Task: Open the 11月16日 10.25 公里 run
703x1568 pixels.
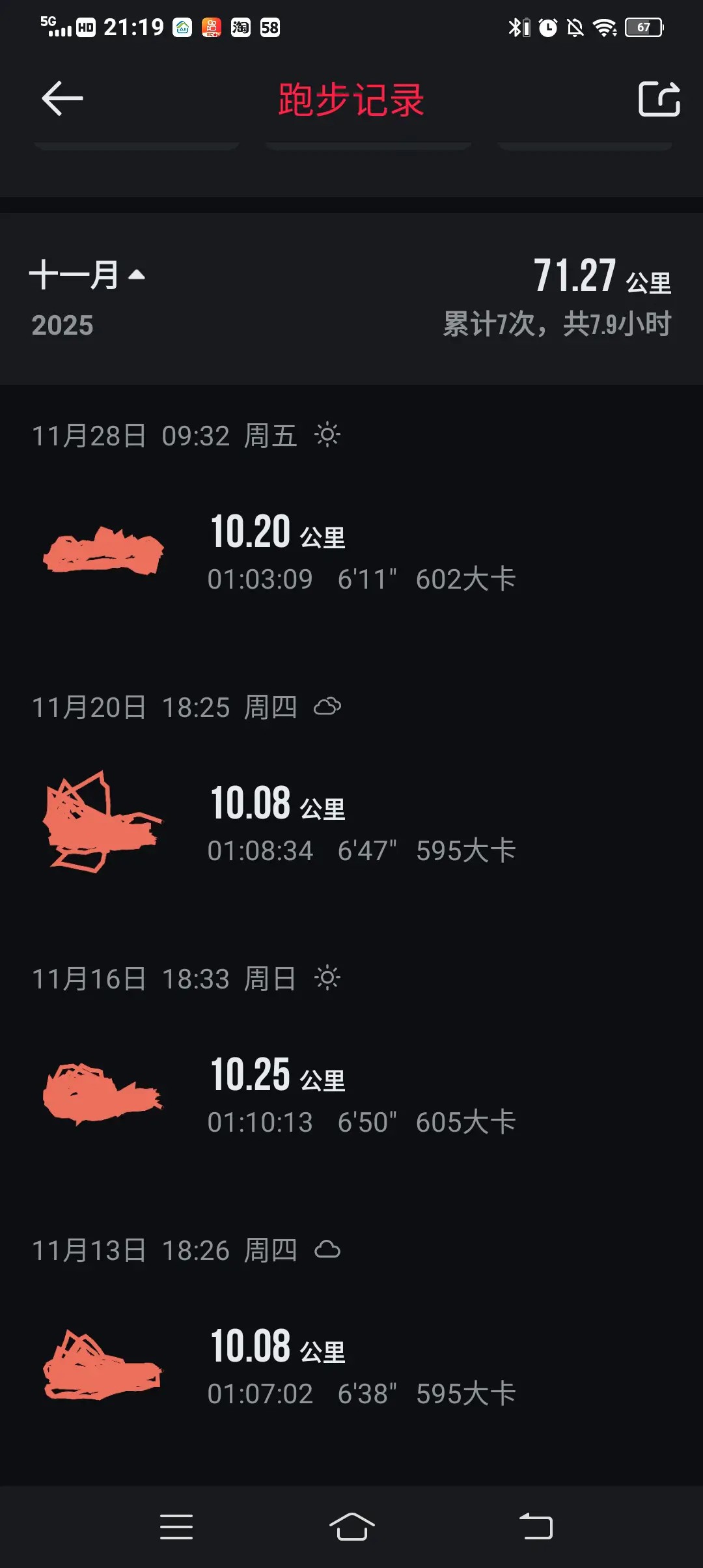Action: point(351,1095)
